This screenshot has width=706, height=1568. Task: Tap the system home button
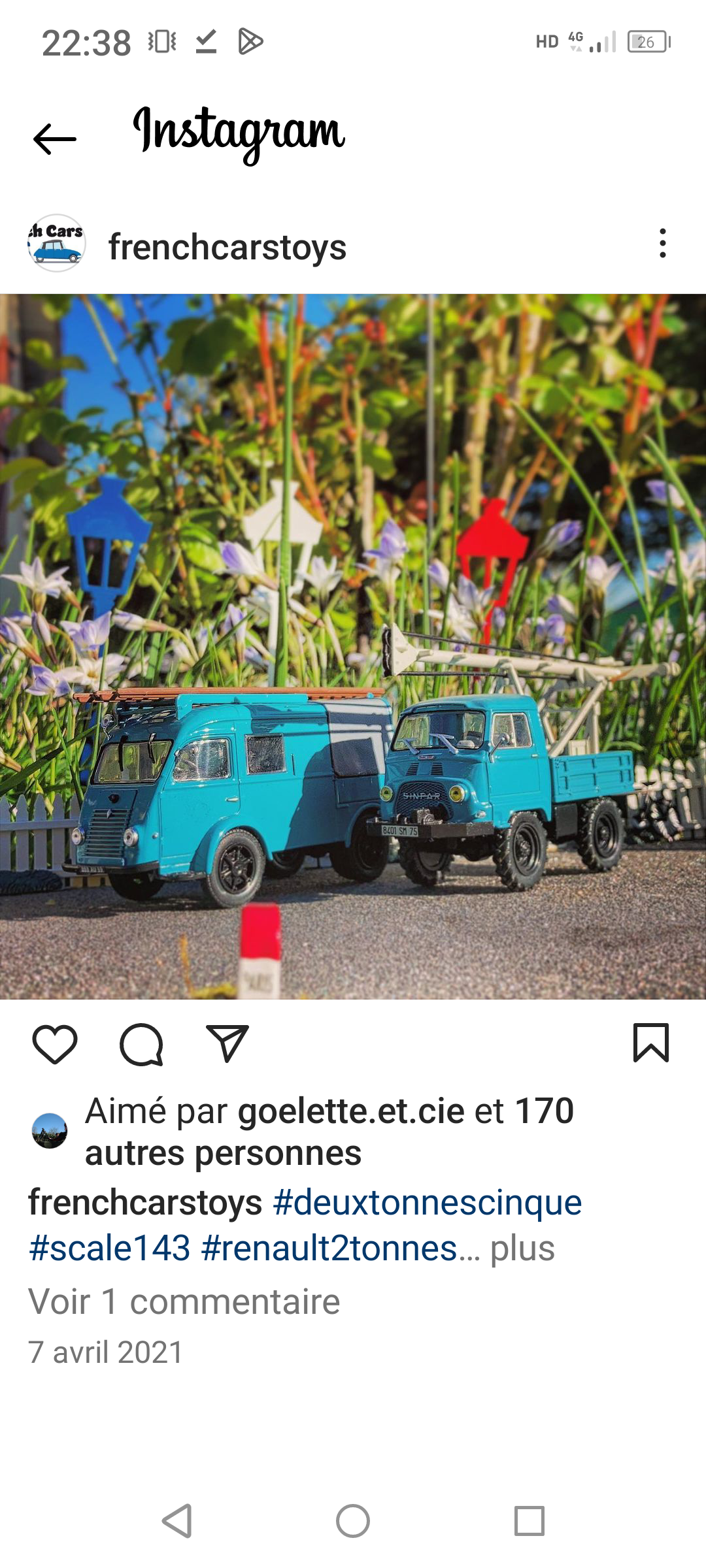click(x=353, y=1521)
